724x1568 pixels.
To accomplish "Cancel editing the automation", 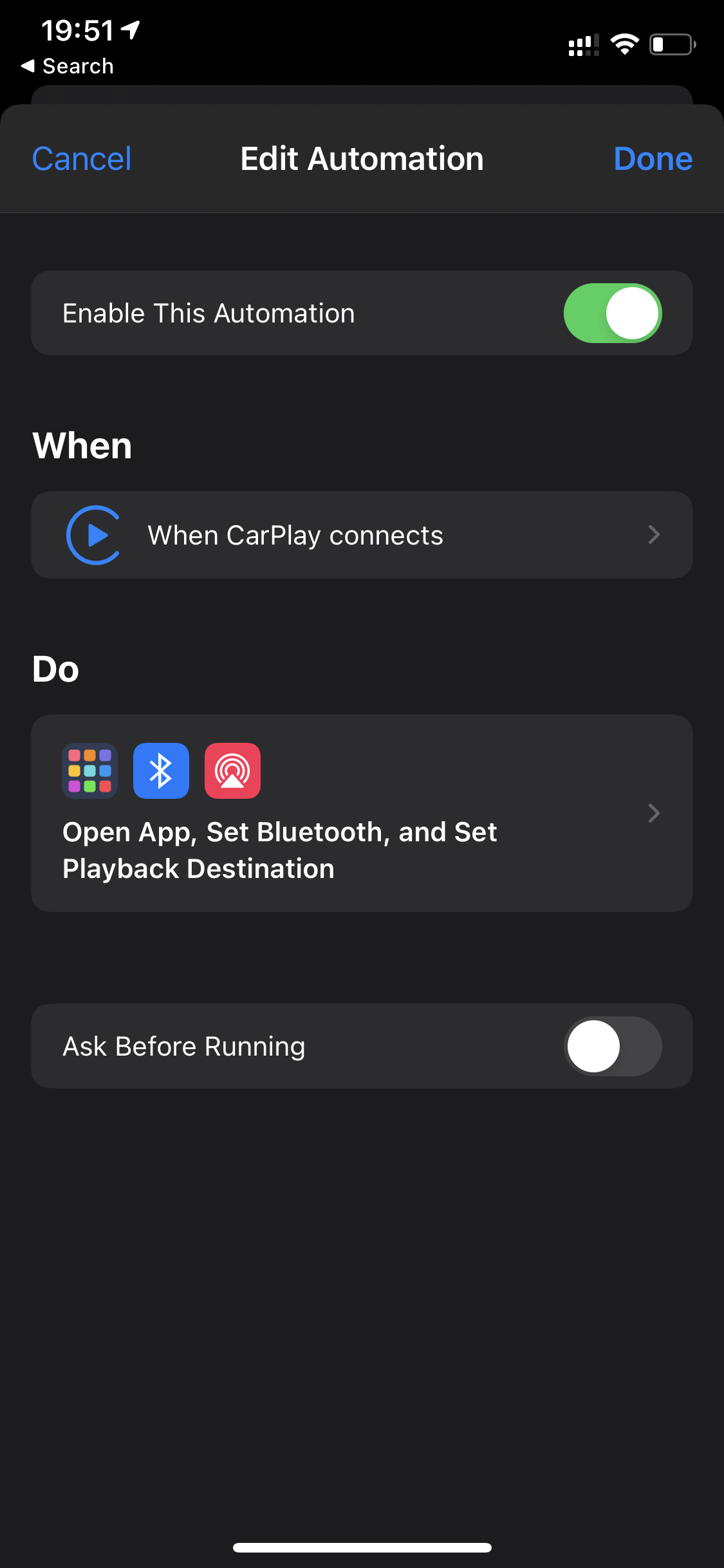I will [x=82, y=159].
